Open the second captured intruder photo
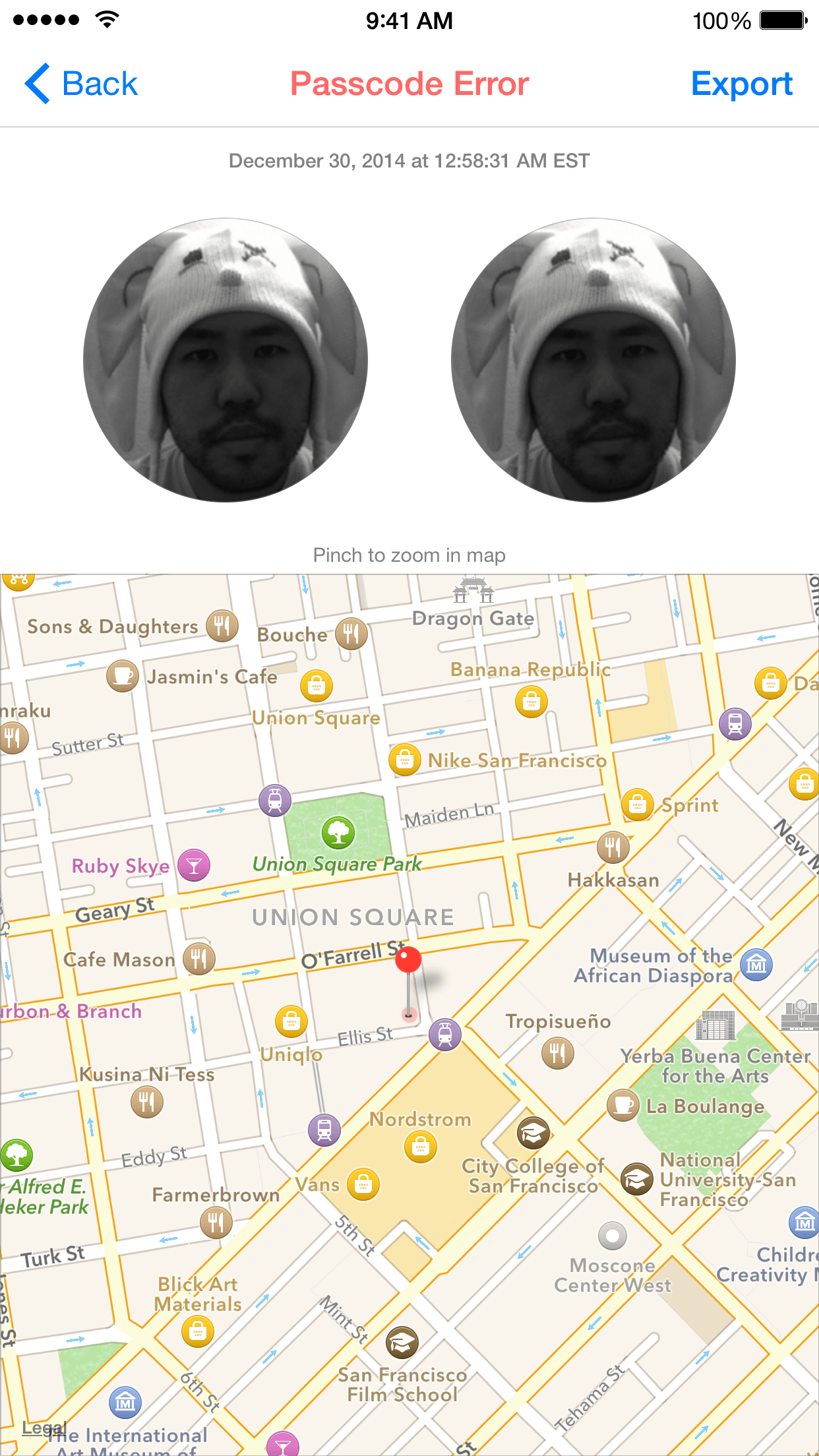Viewport: 819px width, 1456px height. (x=593, y=361)
